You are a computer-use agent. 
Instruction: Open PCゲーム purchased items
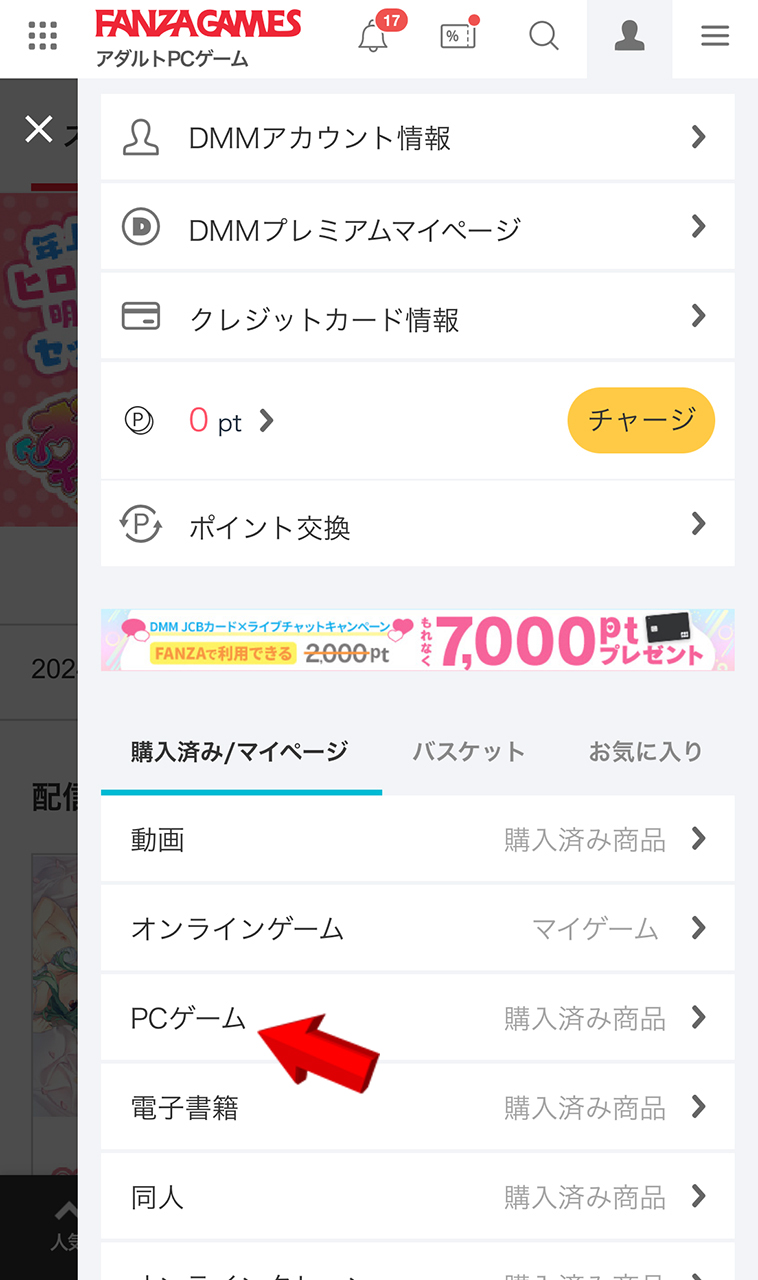click(417, 1018)
